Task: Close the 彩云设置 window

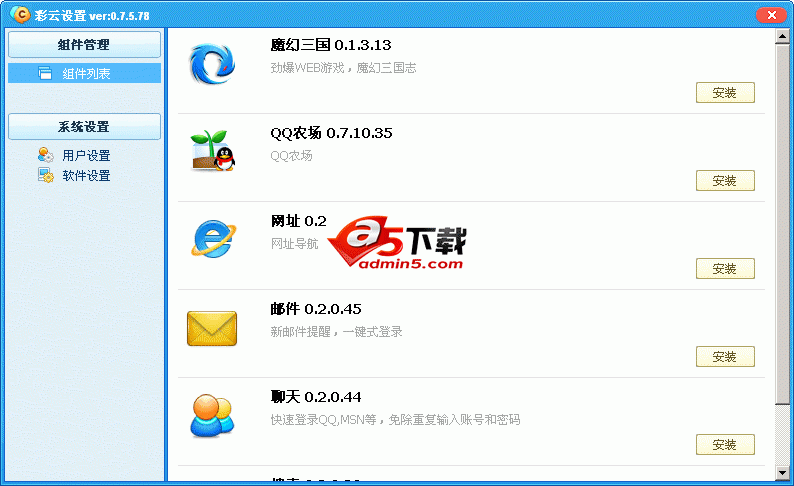Action: click(x=768, y=14)
